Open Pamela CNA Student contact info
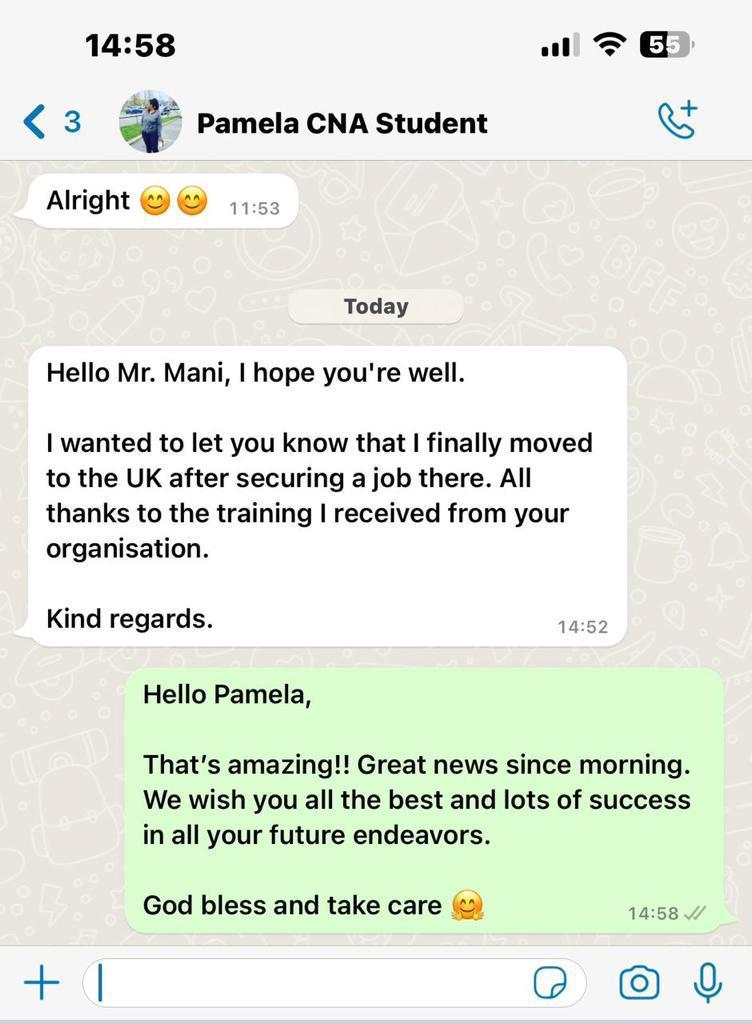The width and height of the screenshot is (752, 1024). point(342,123)
